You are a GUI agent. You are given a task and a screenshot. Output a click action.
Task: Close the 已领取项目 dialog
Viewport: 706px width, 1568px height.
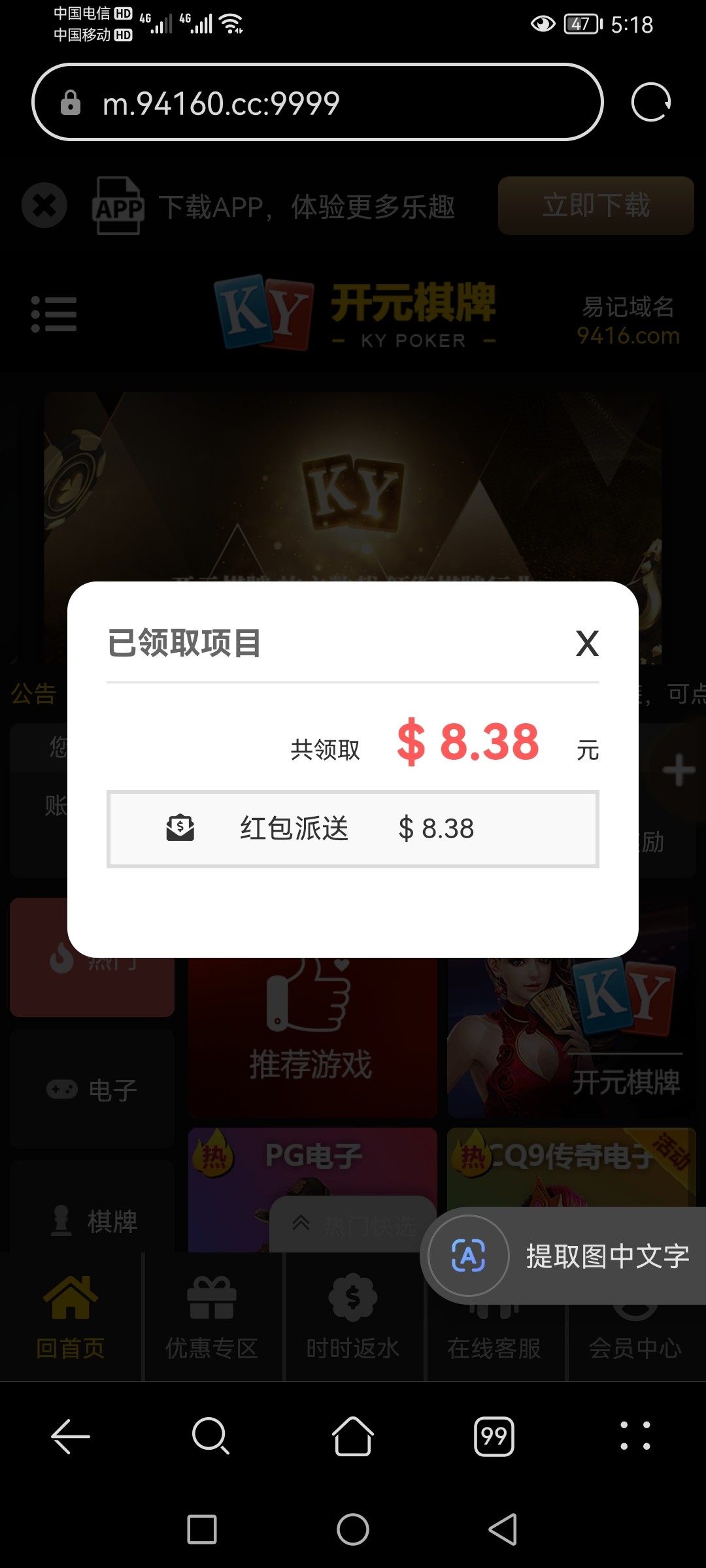tap(587, 644)
